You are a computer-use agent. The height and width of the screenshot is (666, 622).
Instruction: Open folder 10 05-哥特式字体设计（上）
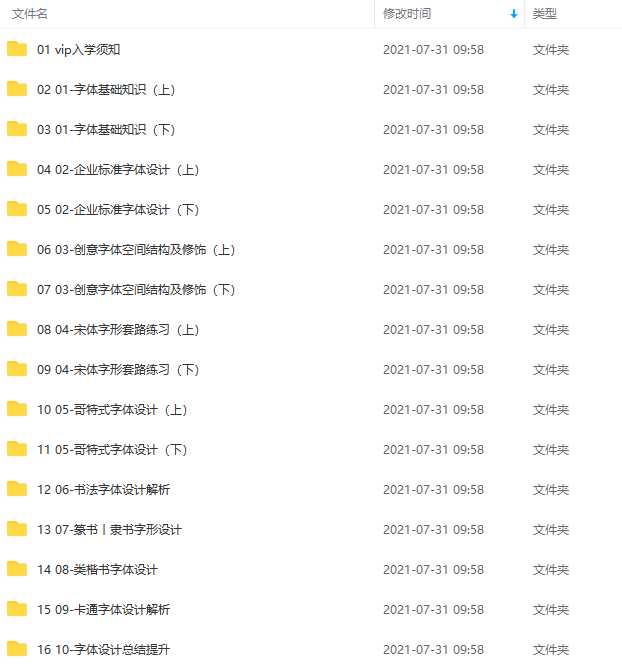point(112,410)
